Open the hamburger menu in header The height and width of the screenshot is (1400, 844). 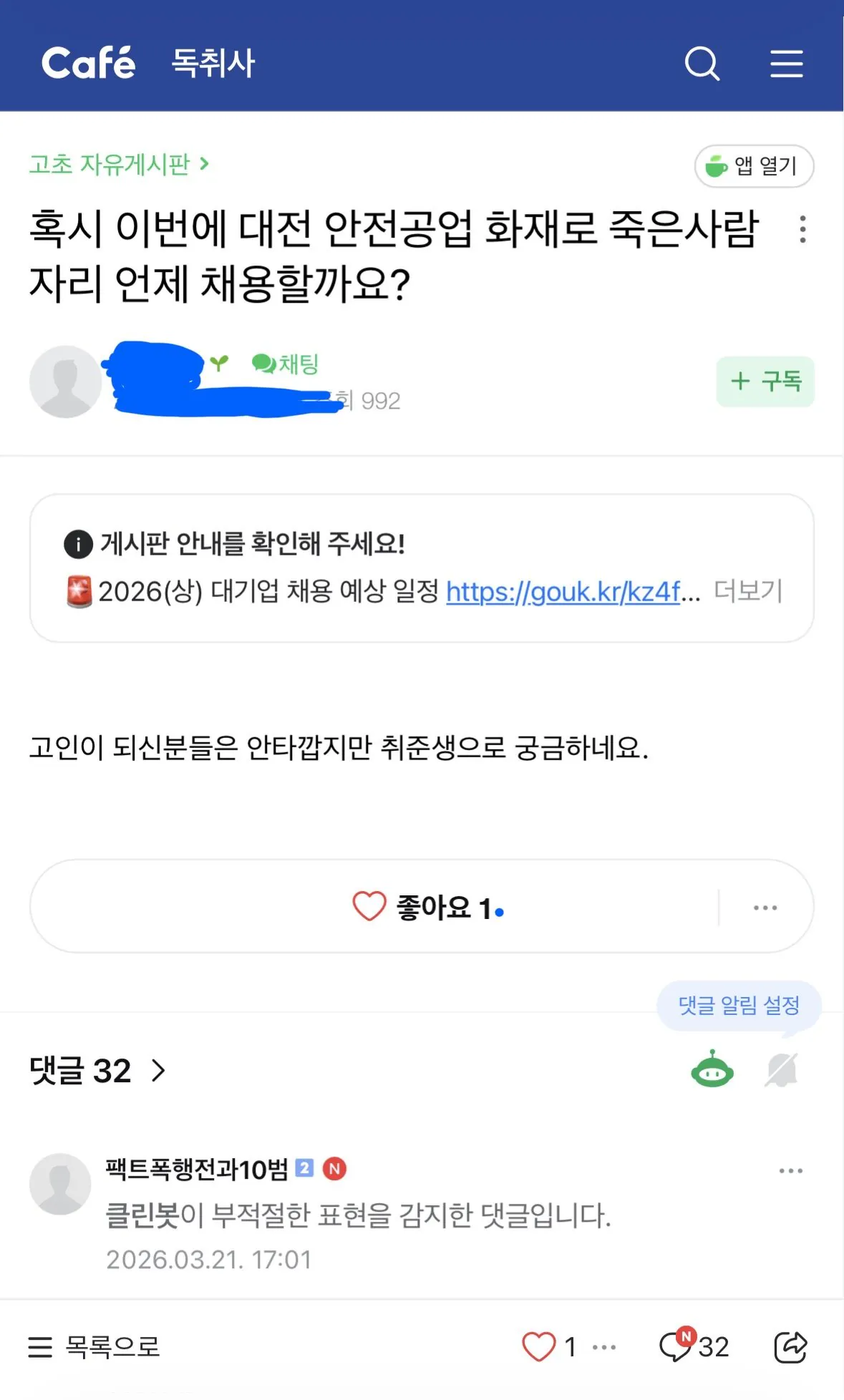point(786,64)
